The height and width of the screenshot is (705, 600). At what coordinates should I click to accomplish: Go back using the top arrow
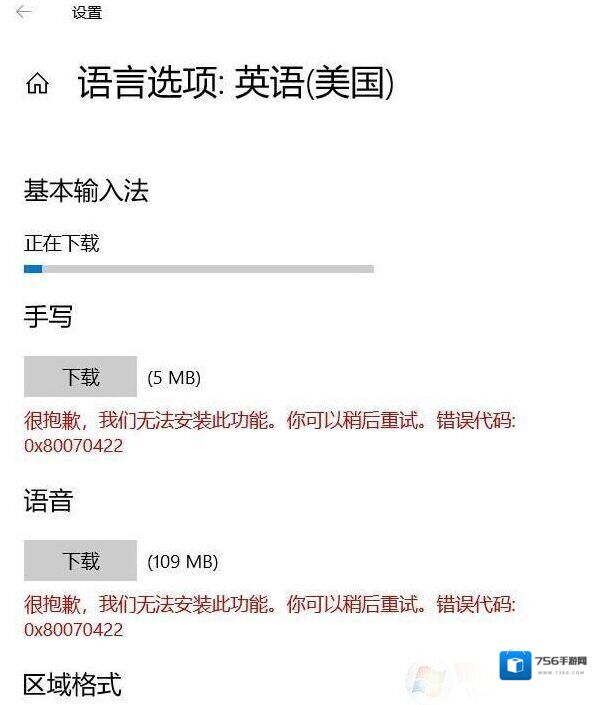click(x=23, y=12)
